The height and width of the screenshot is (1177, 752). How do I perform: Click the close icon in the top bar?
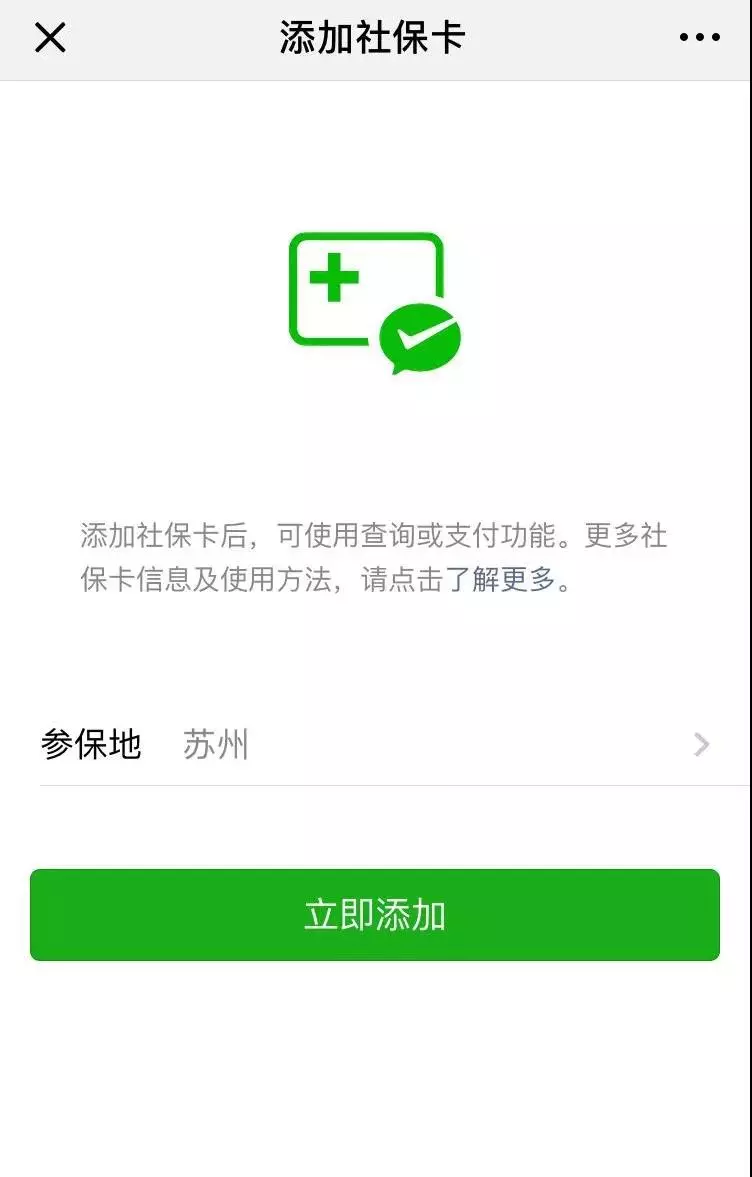49,40
